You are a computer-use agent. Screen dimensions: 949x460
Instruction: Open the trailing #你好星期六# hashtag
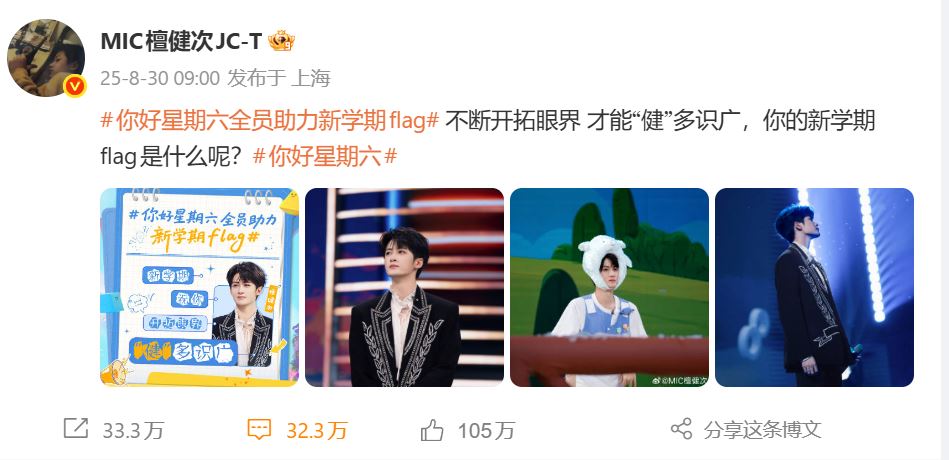tap(326, 155)
